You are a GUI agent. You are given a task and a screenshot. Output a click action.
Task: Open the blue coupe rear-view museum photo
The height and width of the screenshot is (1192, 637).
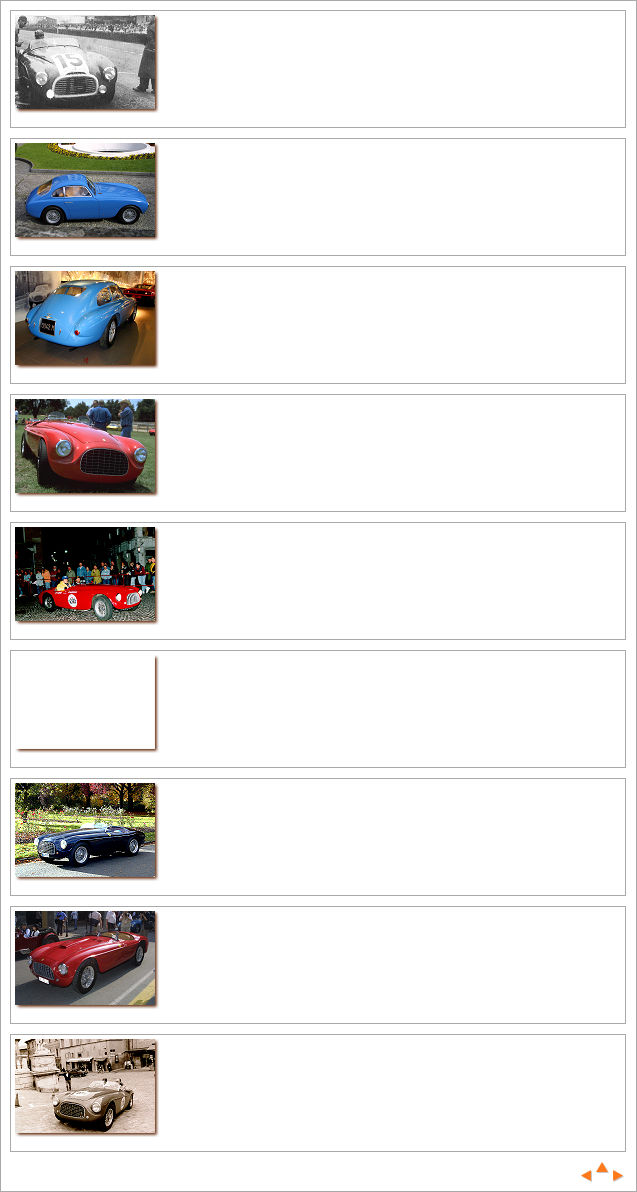tap(85, 318)
